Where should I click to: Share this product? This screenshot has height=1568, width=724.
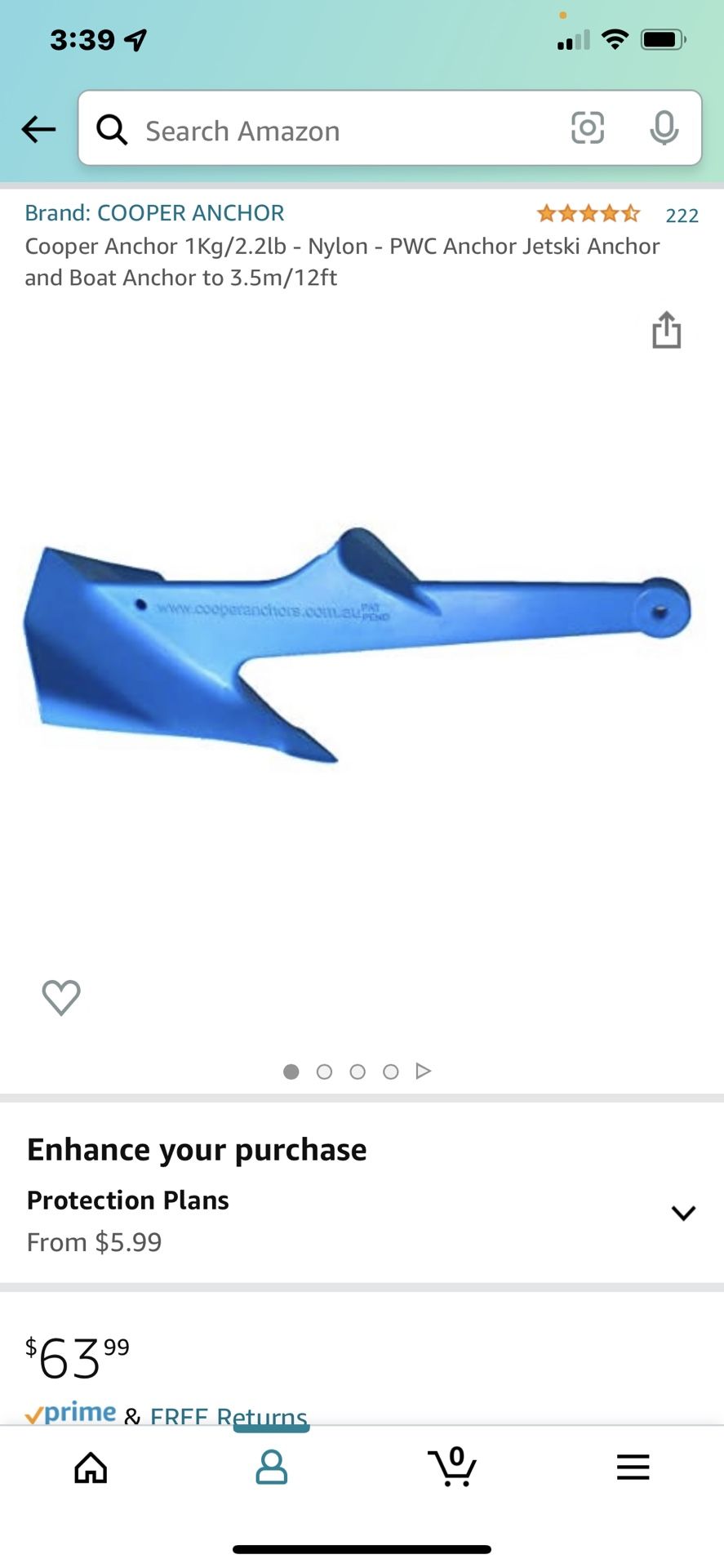click(666, 330)
